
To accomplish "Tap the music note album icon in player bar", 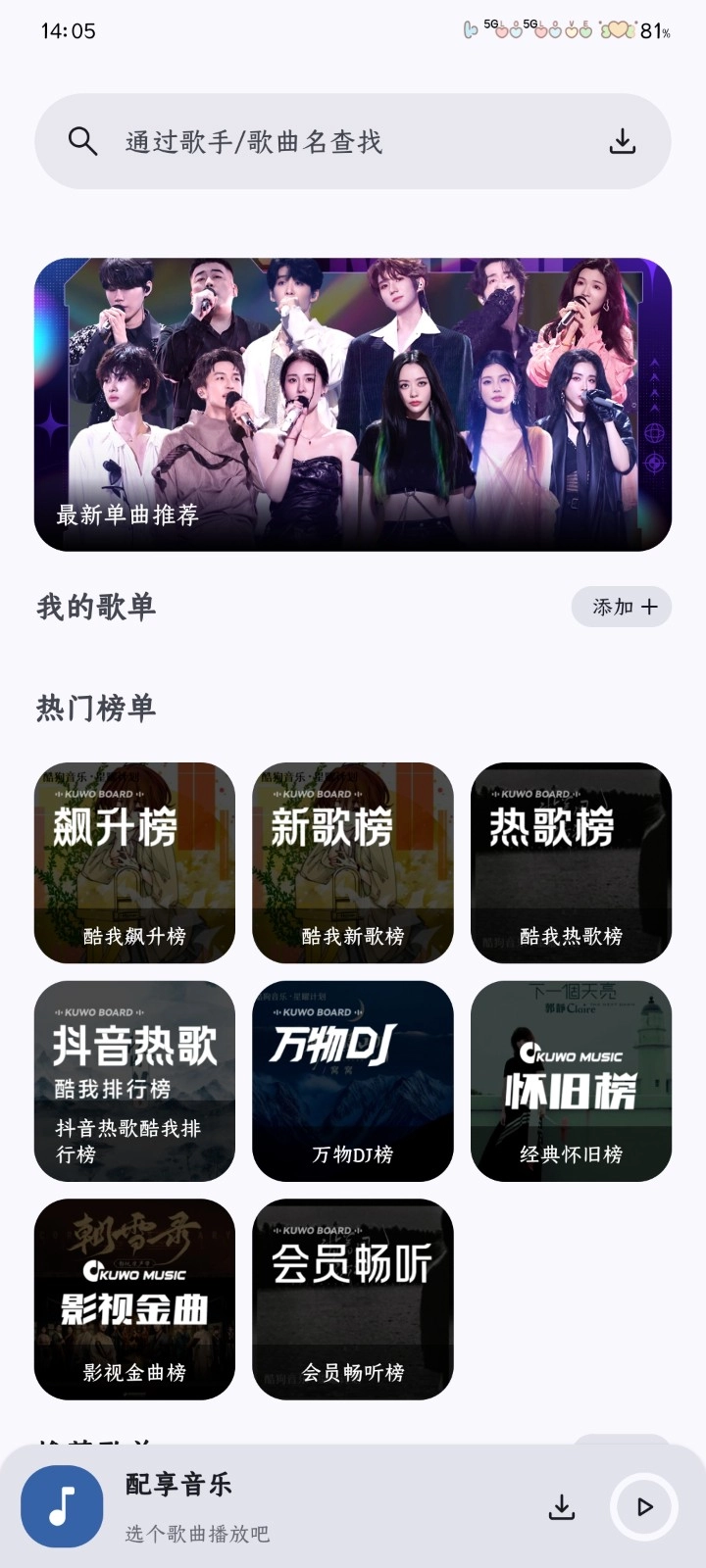I will [x=61, y=1507].
